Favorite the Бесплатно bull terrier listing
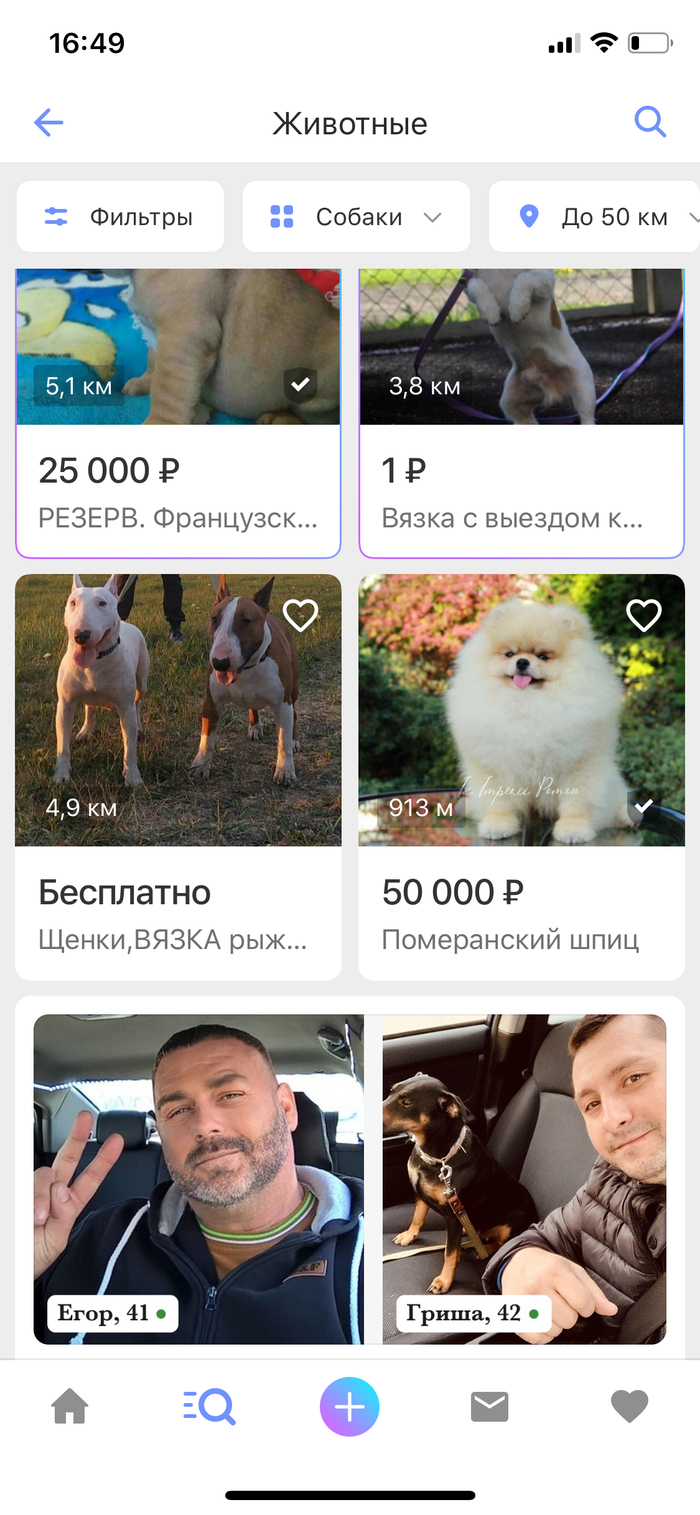The height and width of the screenshot is (1515, 700). pos(300,616)
